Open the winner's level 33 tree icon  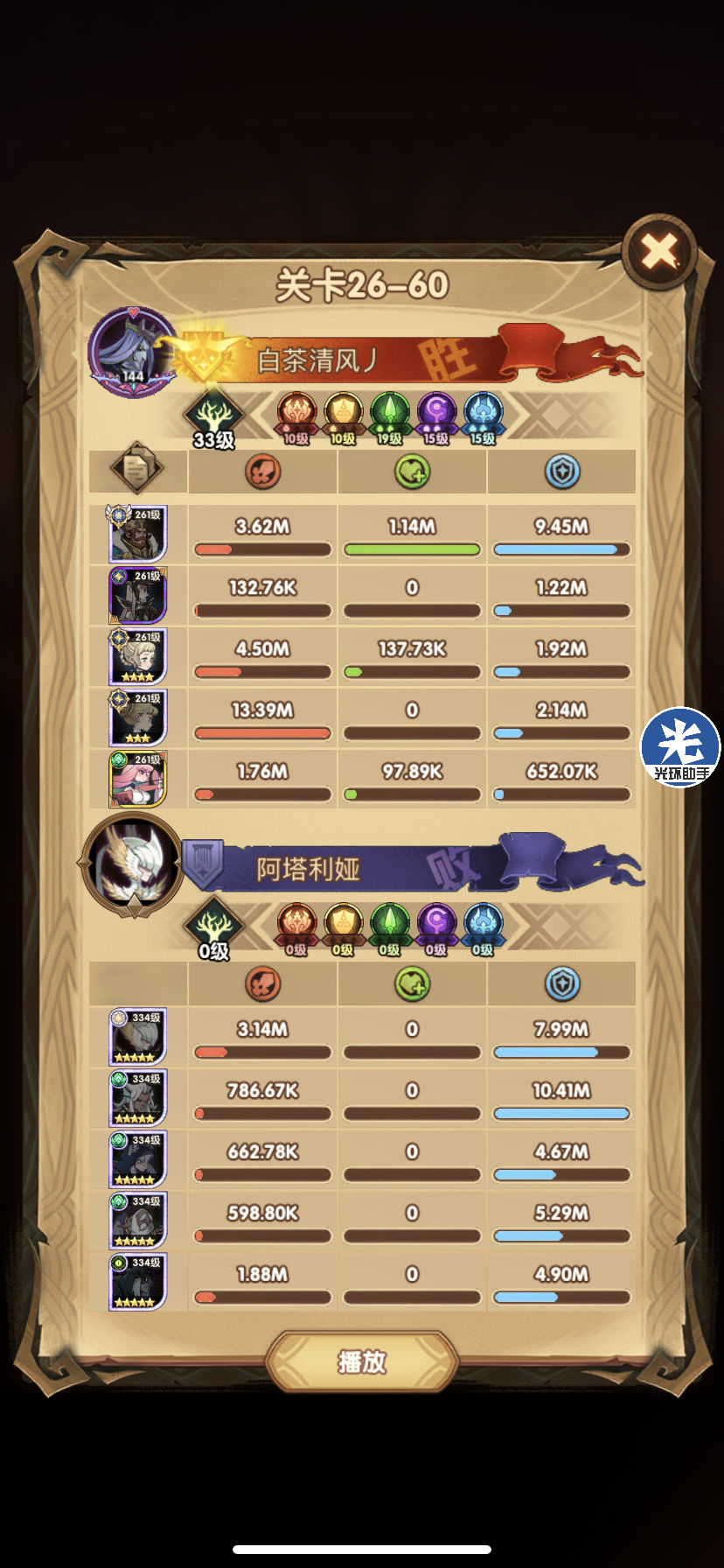click(x=214, y=417)
